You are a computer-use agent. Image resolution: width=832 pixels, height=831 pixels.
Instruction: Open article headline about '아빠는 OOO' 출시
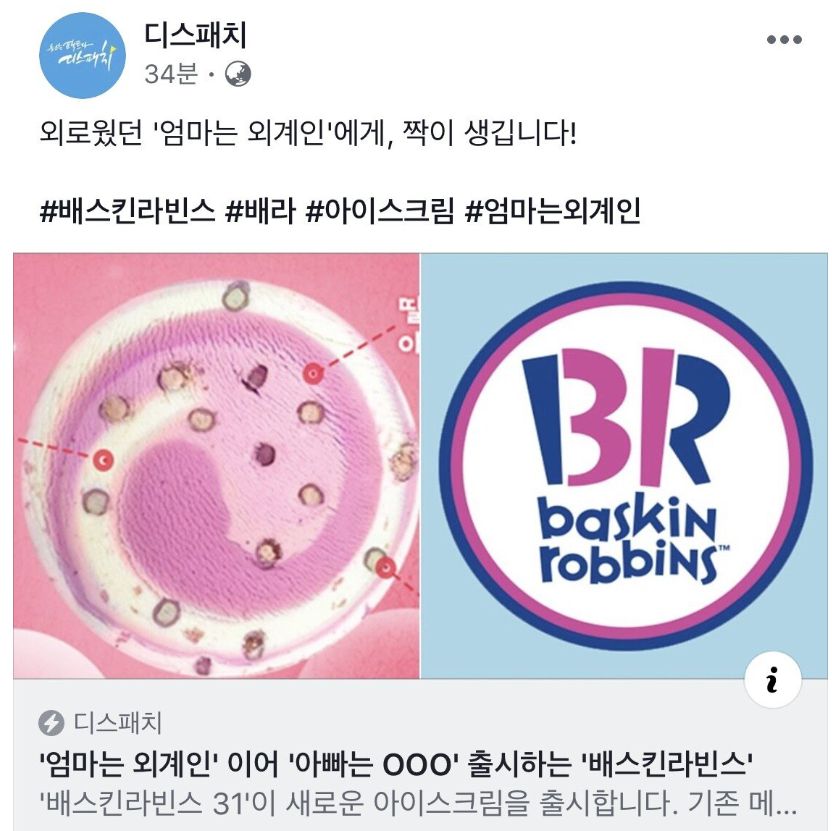tap(395, 765)
